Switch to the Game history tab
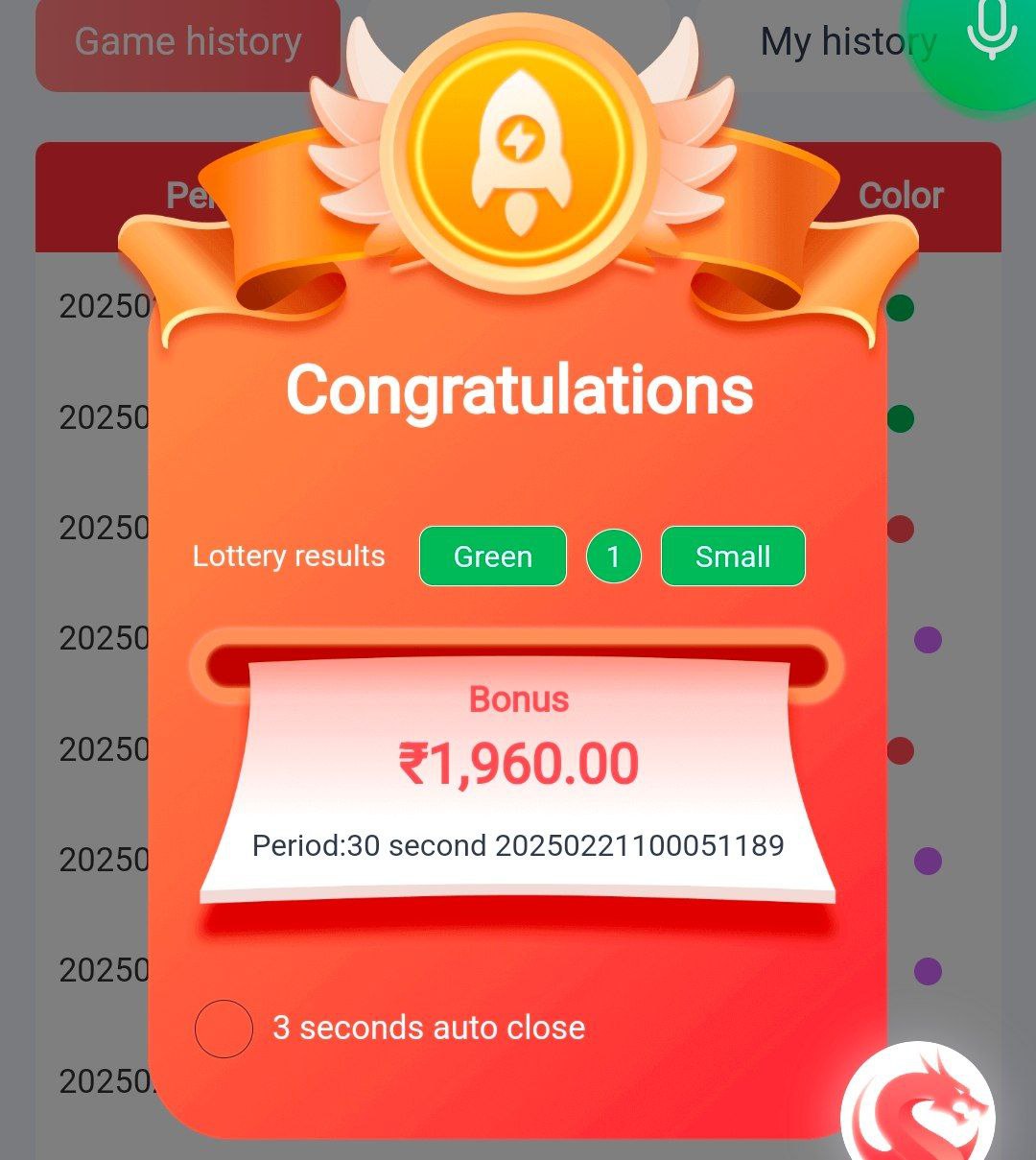The width and height of the screenshot is (1036, 1160). tap(188, 43)
